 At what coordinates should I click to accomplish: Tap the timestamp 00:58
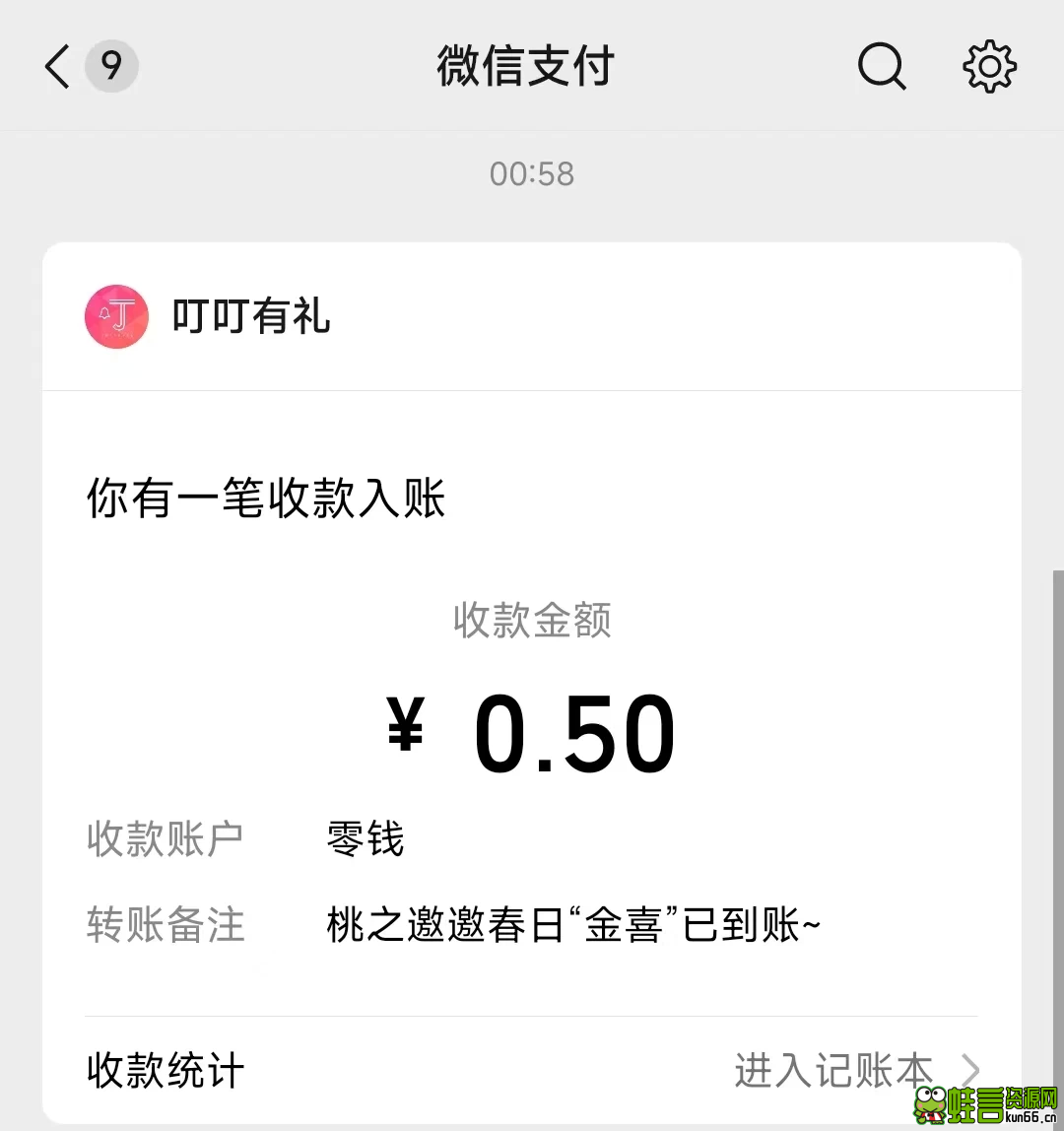[532, 173]
